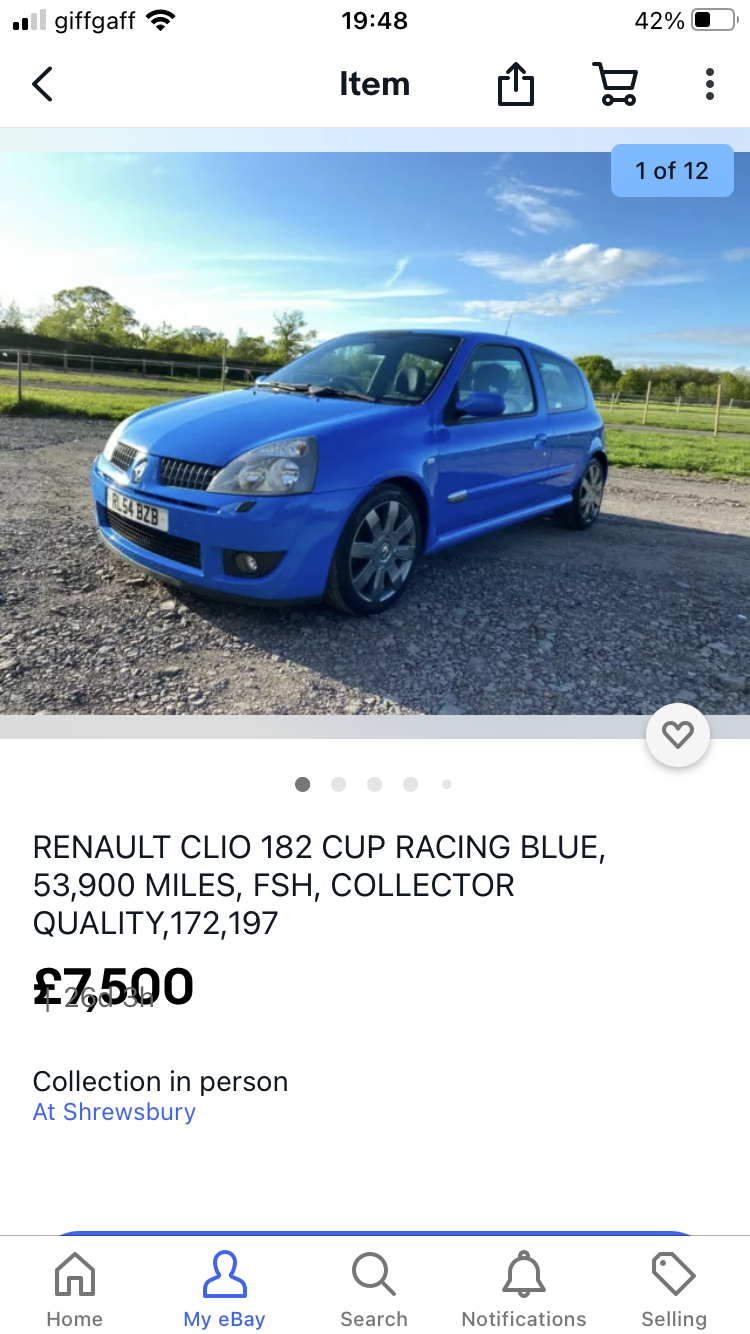750x1334 pixels.
Task: Open the three-dot overflow menu
Action: pyautogui.click(x=709, y=84)
